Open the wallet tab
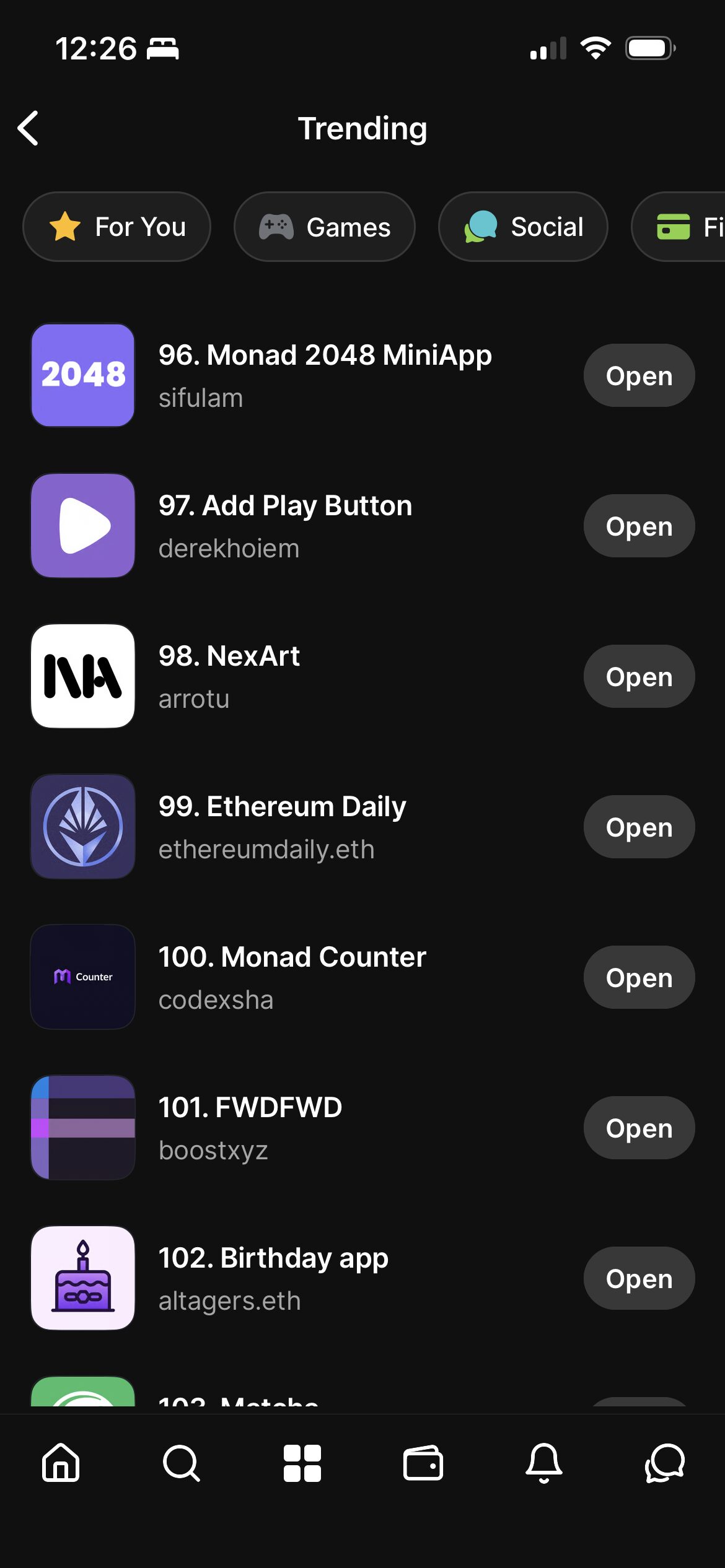The width and height of the screenshot is (725, 1568). 423,1463
